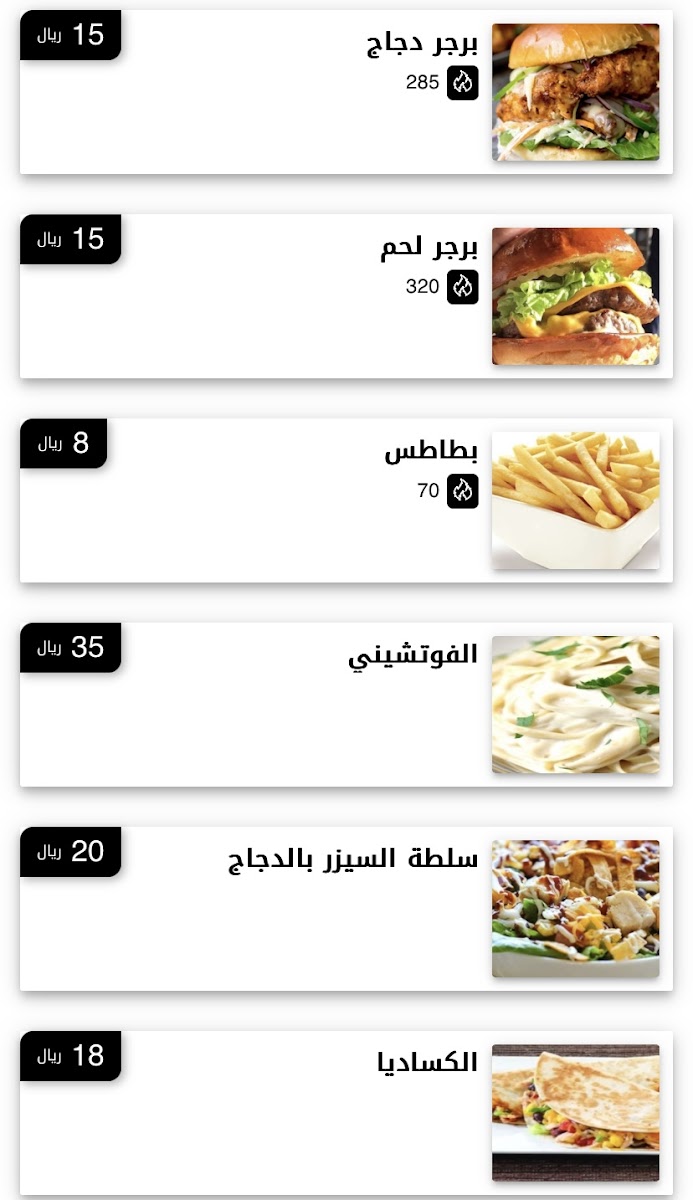Image resolution: width=693 pixels, height=1200 pixels.
Task: Open the برجر دجاج menu item
Action: pos(346,92)
